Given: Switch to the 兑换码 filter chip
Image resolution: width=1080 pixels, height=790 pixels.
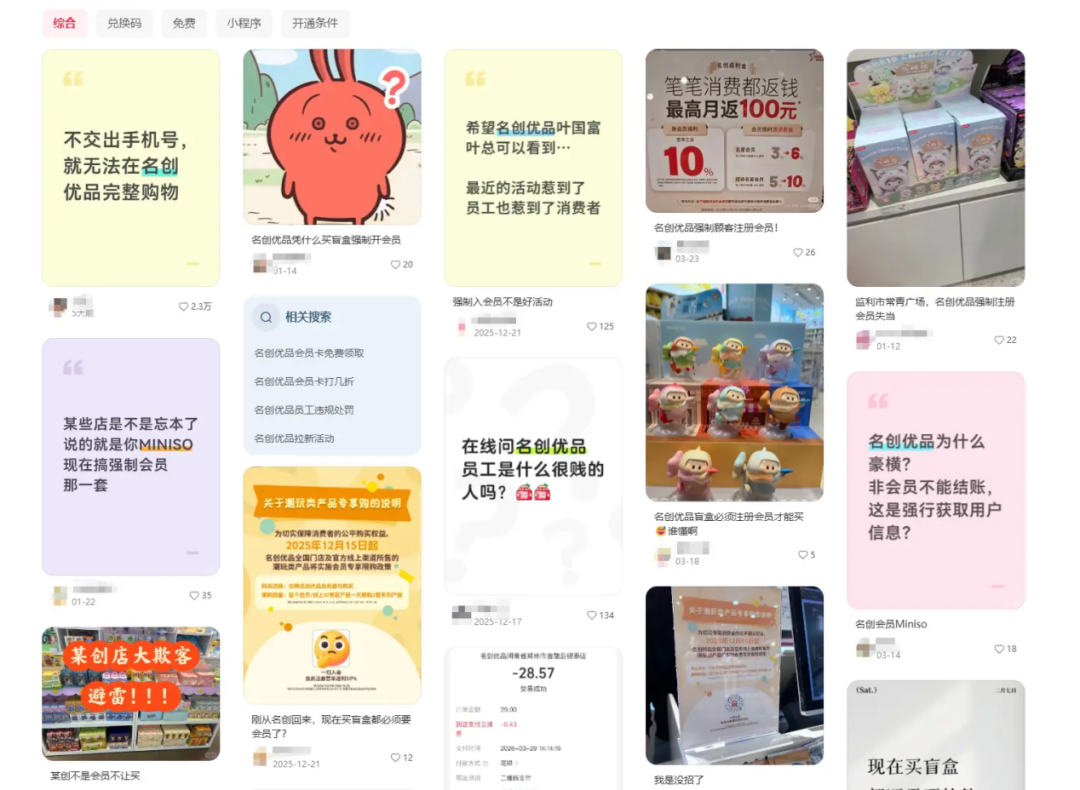Looking at the screenshot, I should pos(124,23).
